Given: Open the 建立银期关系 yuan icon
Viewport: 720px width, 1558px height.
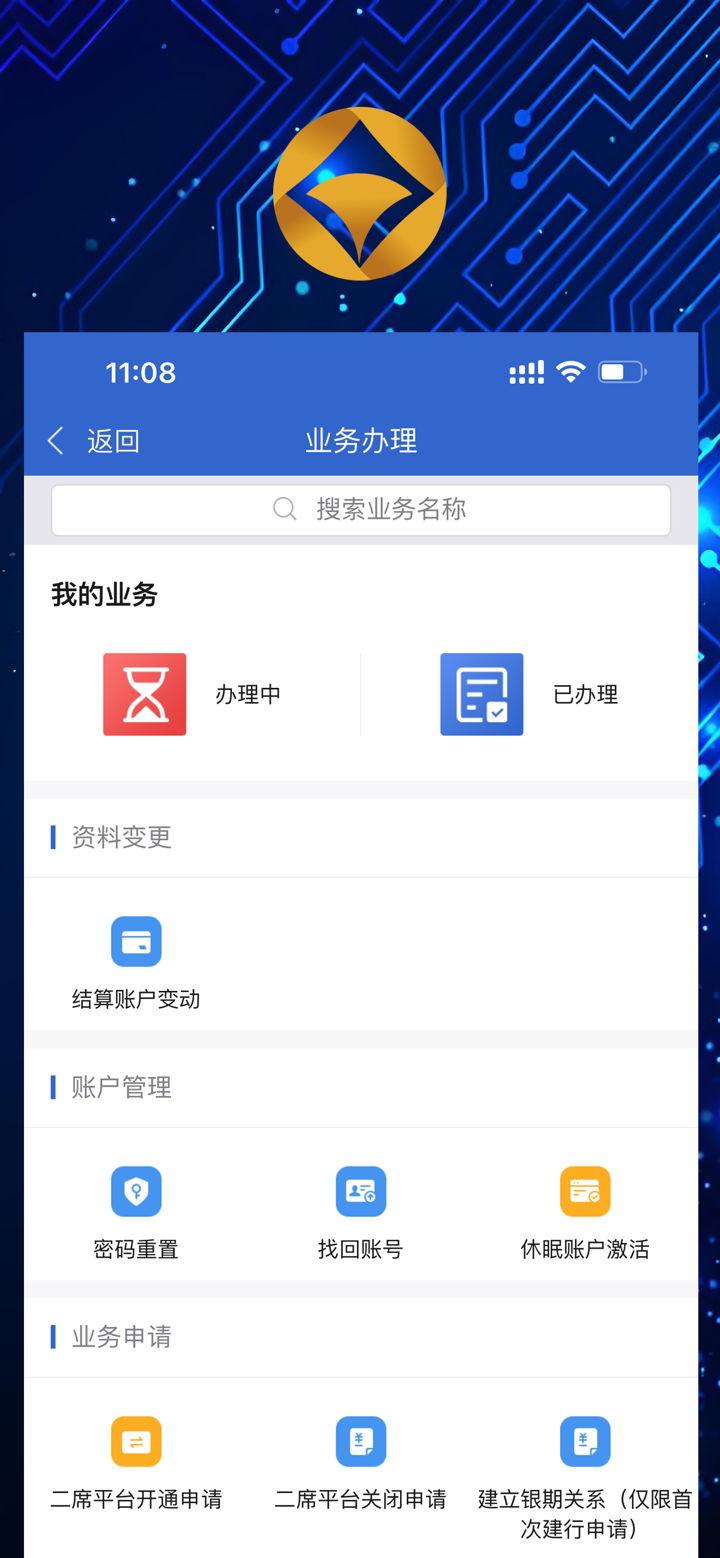Looking at the screenshot, I should [585, 1441].
